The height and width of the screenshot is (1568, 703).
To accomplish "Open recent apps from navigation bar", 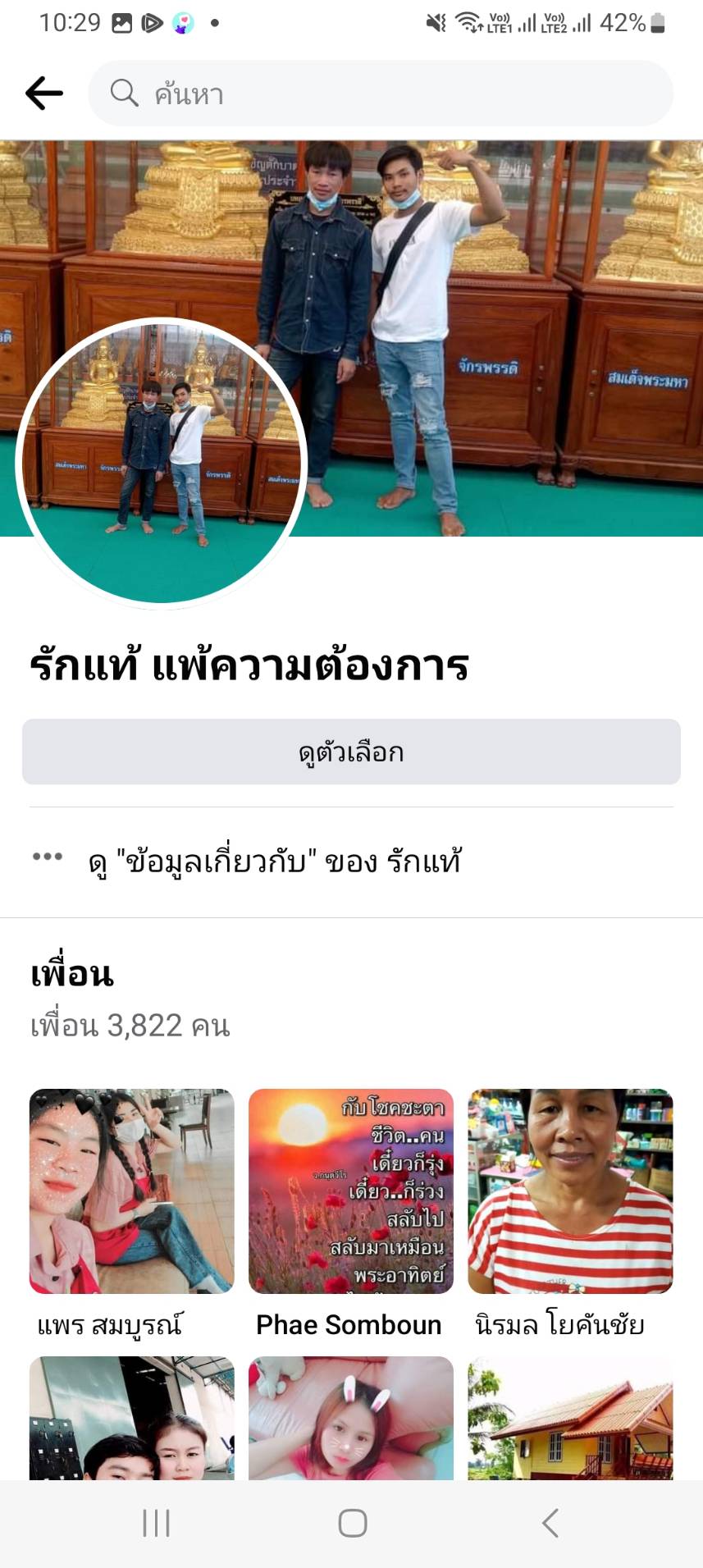I will pos(156,1523).
